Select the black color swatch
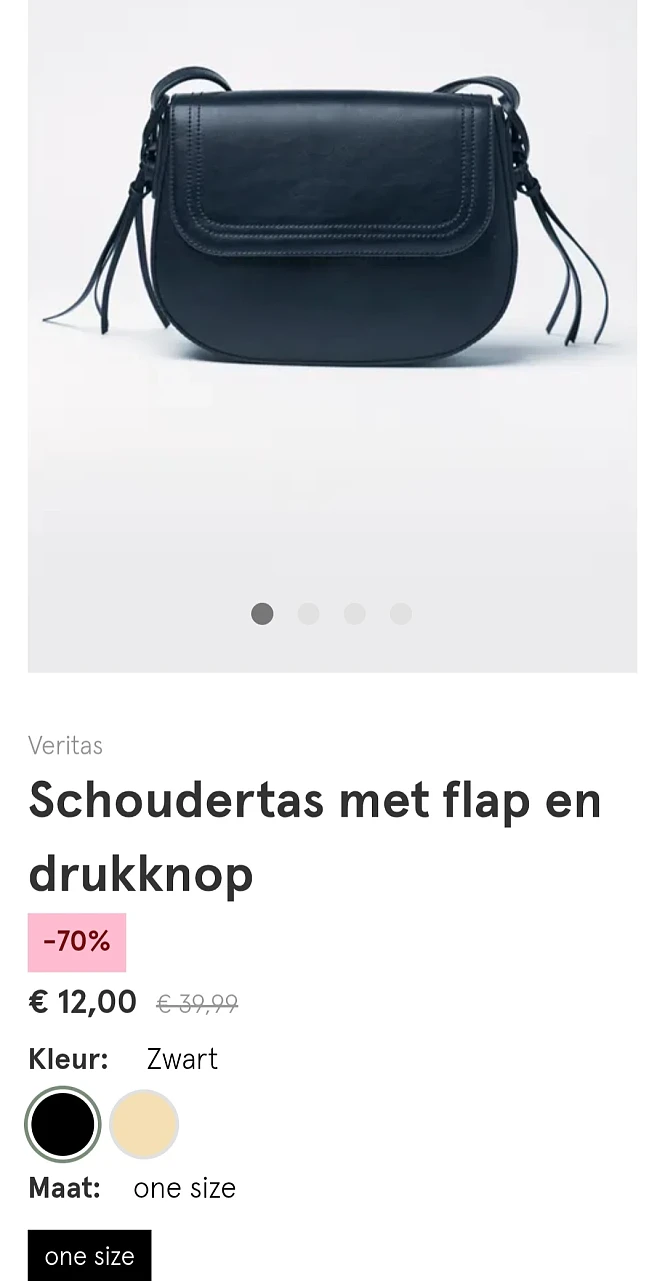 pos(62,1124)
